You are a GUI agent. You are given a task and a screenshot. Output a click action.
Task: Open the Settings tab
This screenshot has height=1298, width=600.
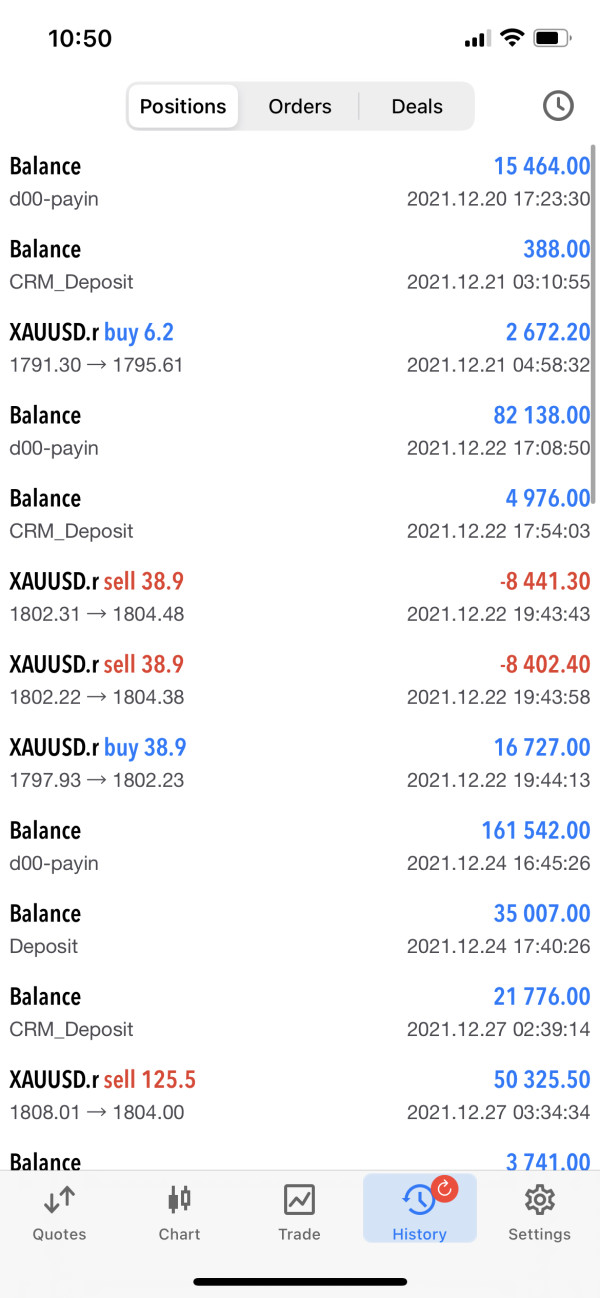click(539, 1212)
